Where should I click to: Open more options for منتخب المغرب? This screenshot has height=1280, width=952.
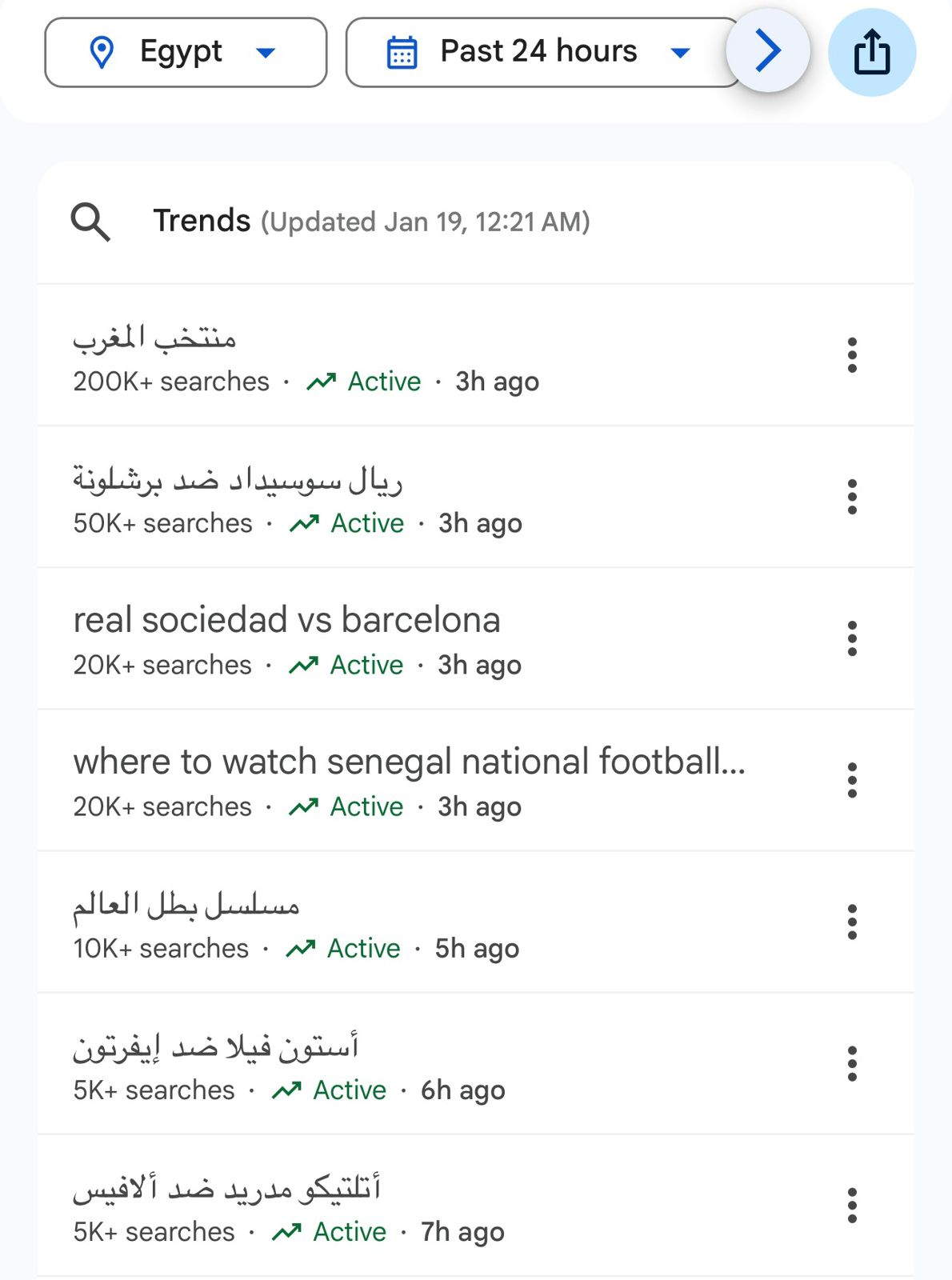pos(852,355)
